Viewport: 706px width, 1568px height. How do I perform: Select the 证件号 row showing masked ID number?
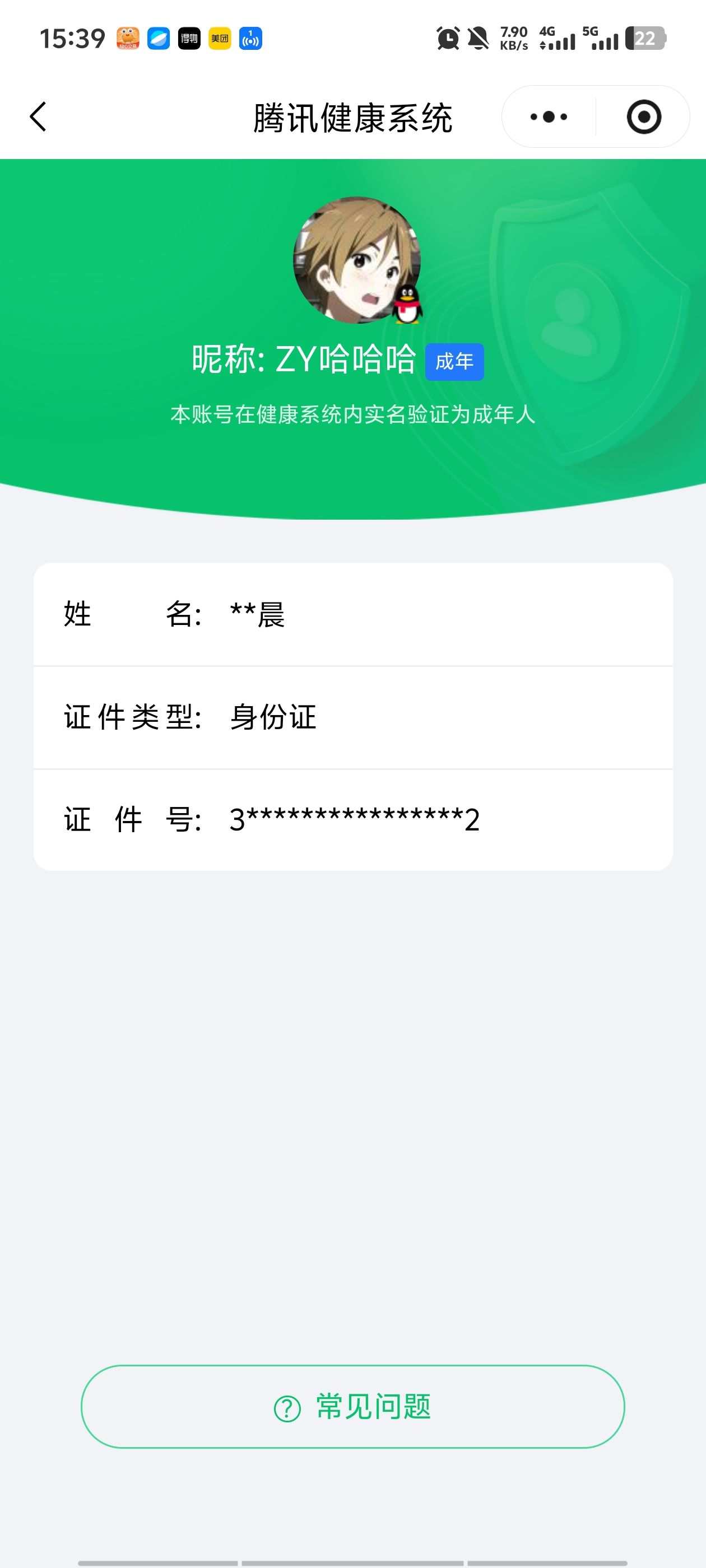[352, 819]
